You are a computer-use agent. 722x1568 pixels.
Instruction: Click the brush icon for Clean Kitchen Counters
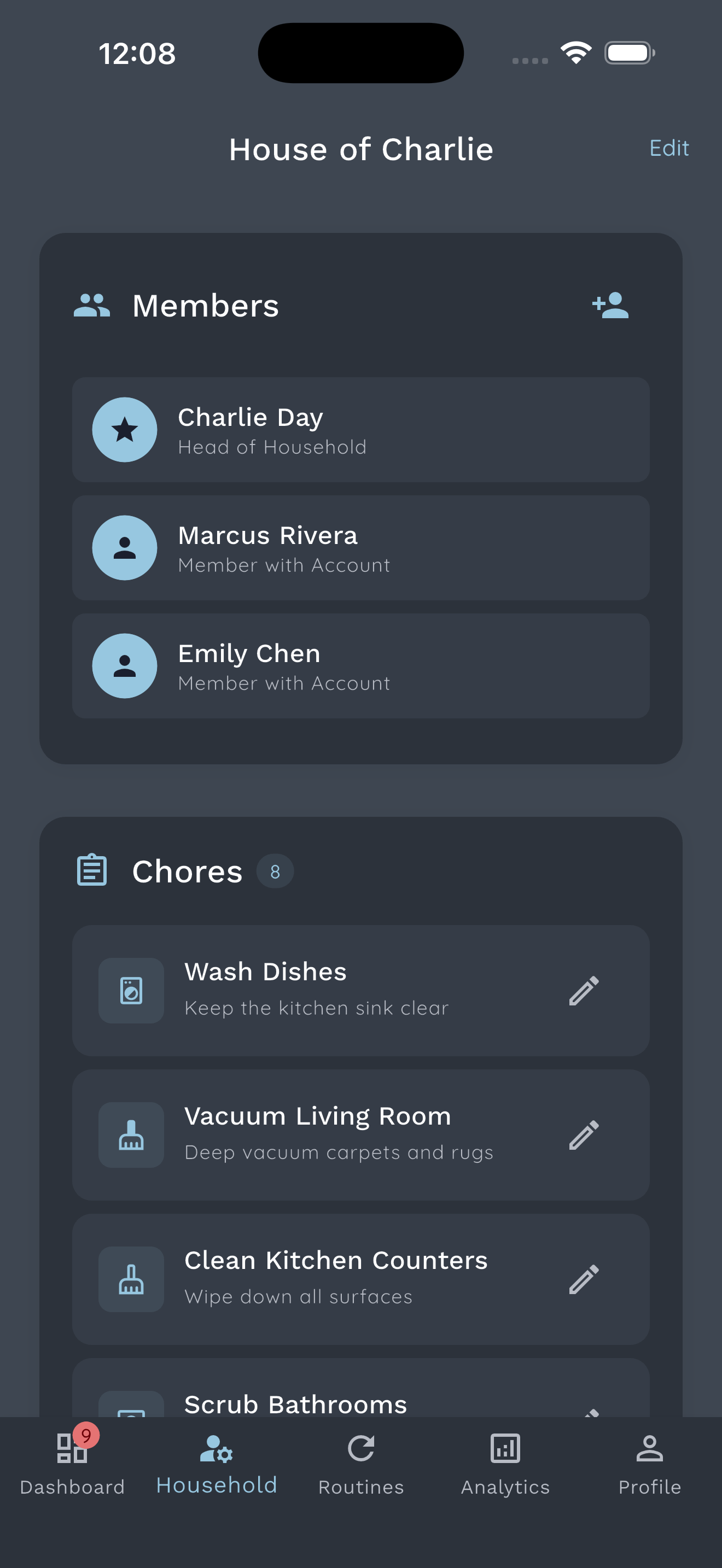[x=131, y=1279]
